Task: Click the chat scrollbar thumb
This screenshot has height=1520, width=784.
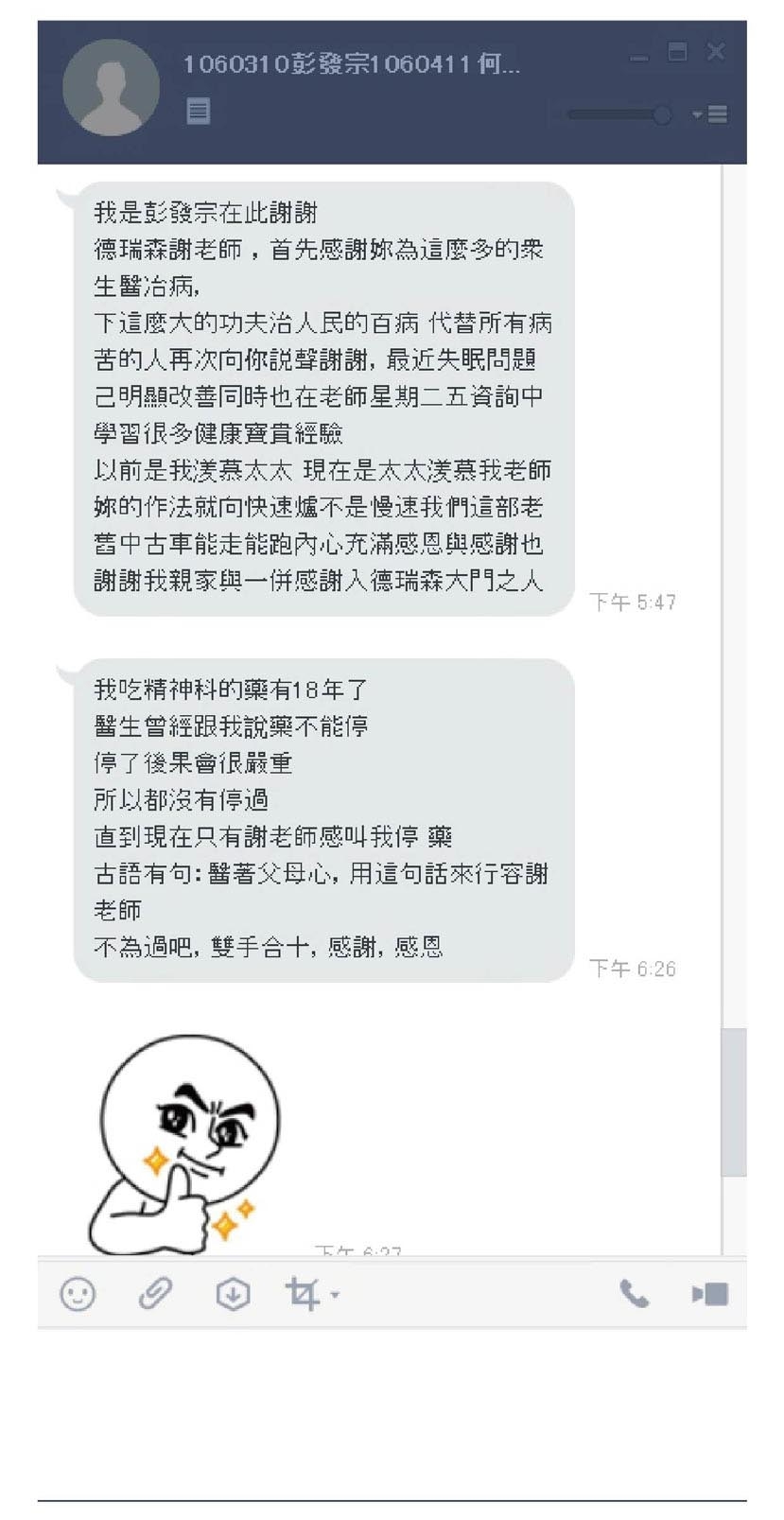Action: point(734,1102)
